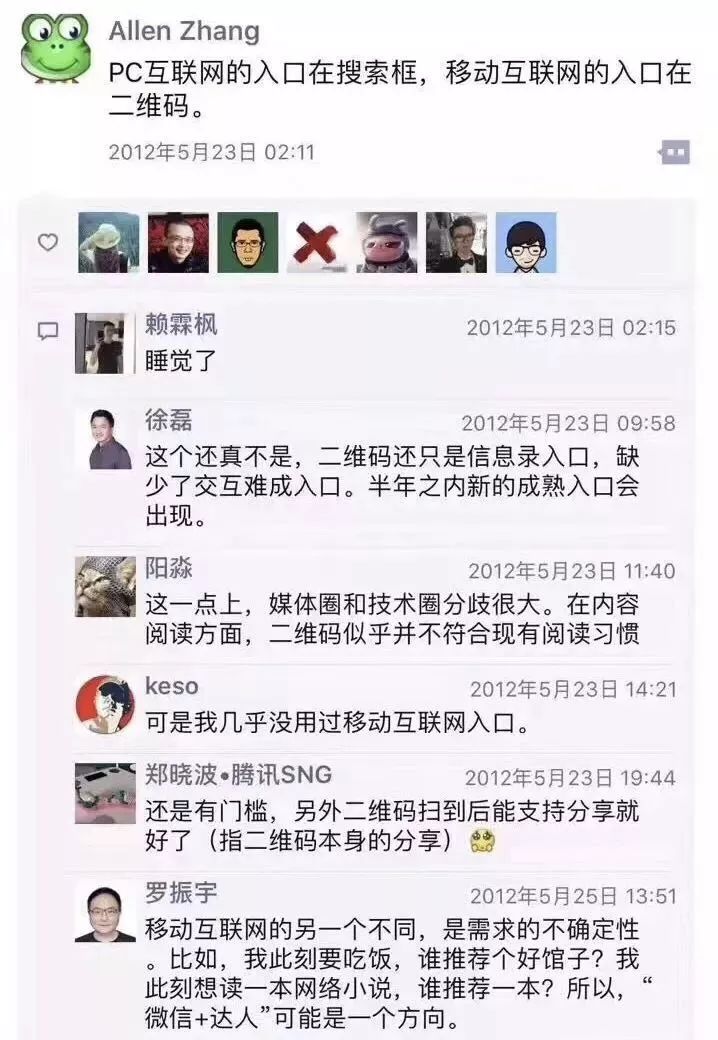Open 阳淼's profile name

[x=169, y=569]
